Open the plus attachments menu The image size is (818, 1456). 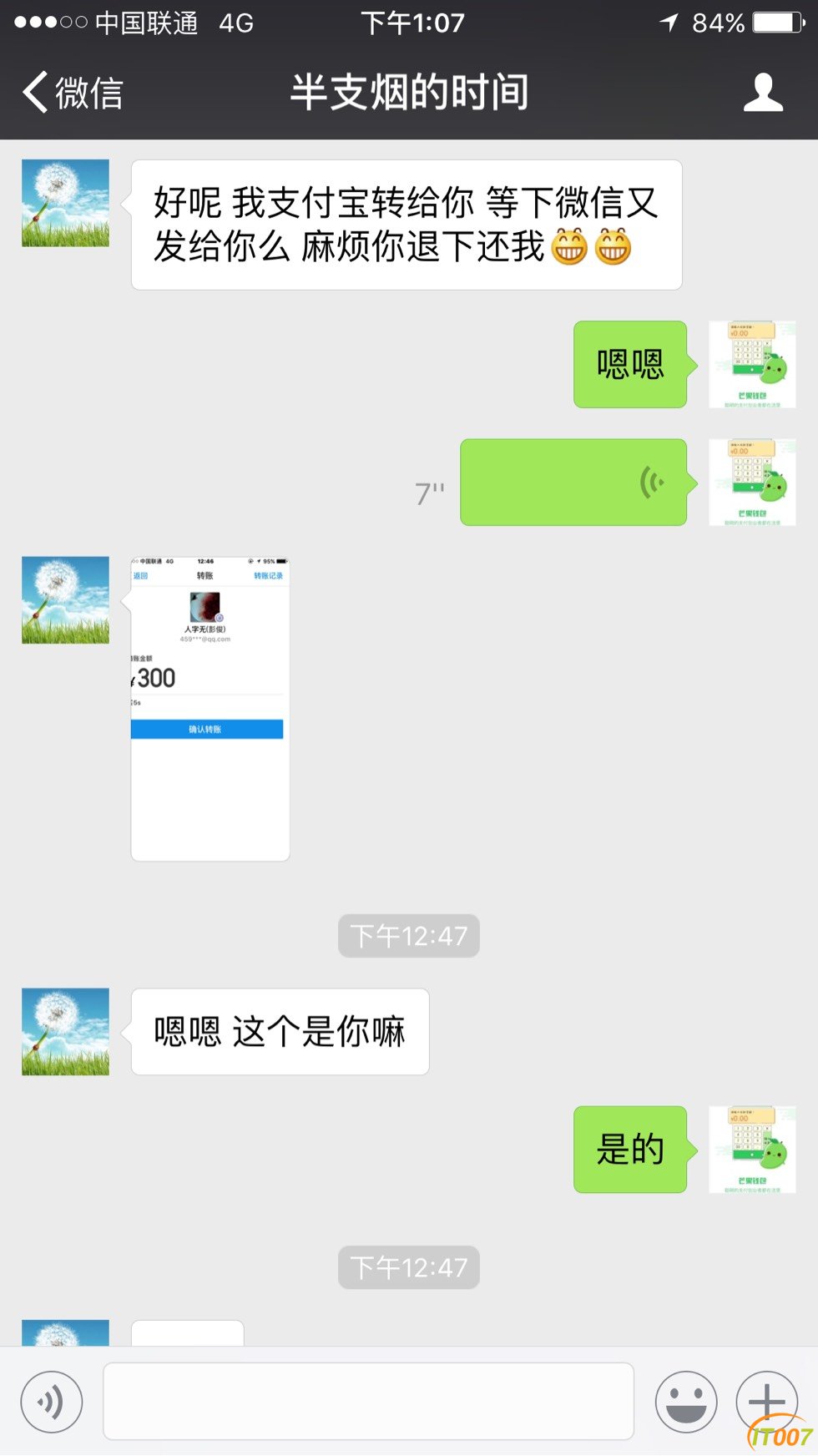766,1402
